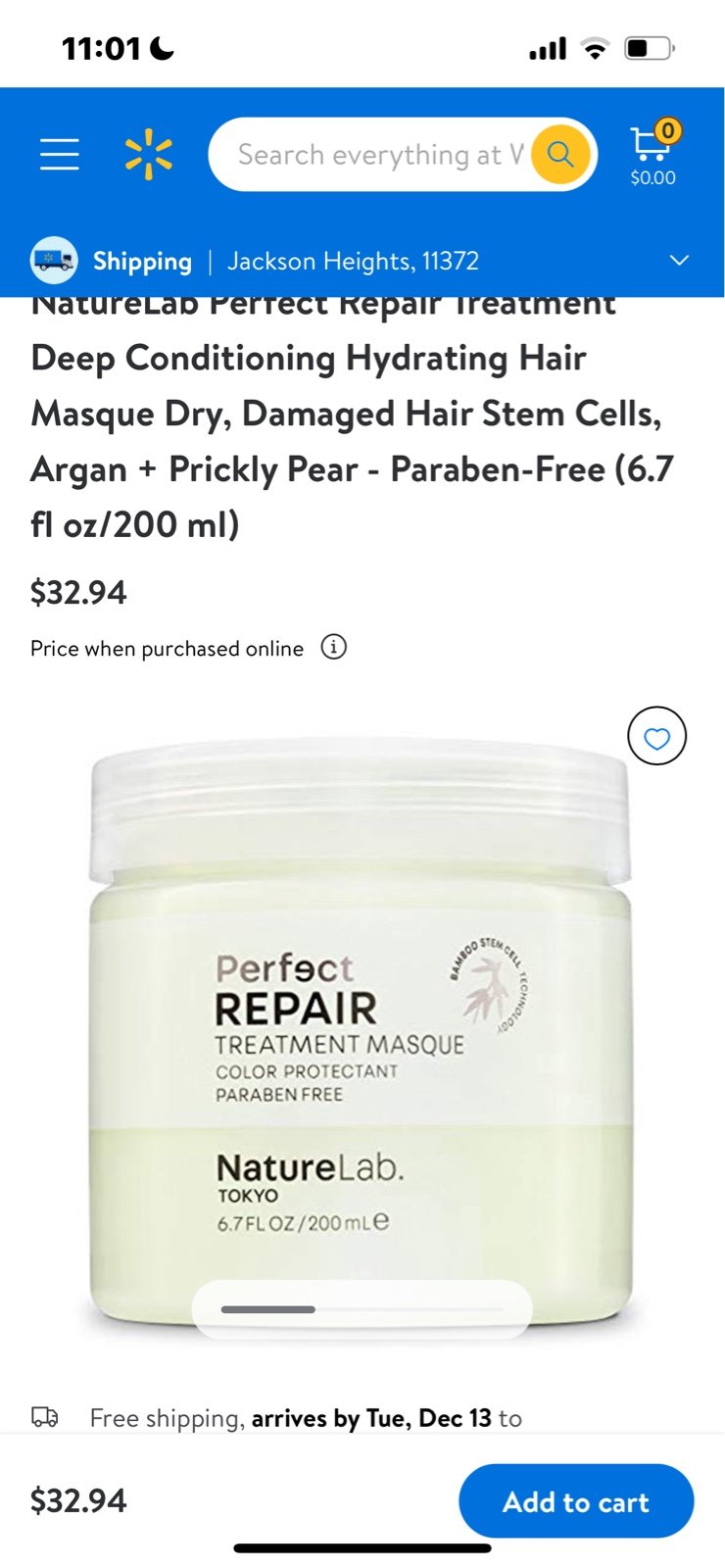Add the masque to favorites heart
The height and width of the screenshot is (1568, 725).
[656, 736]
